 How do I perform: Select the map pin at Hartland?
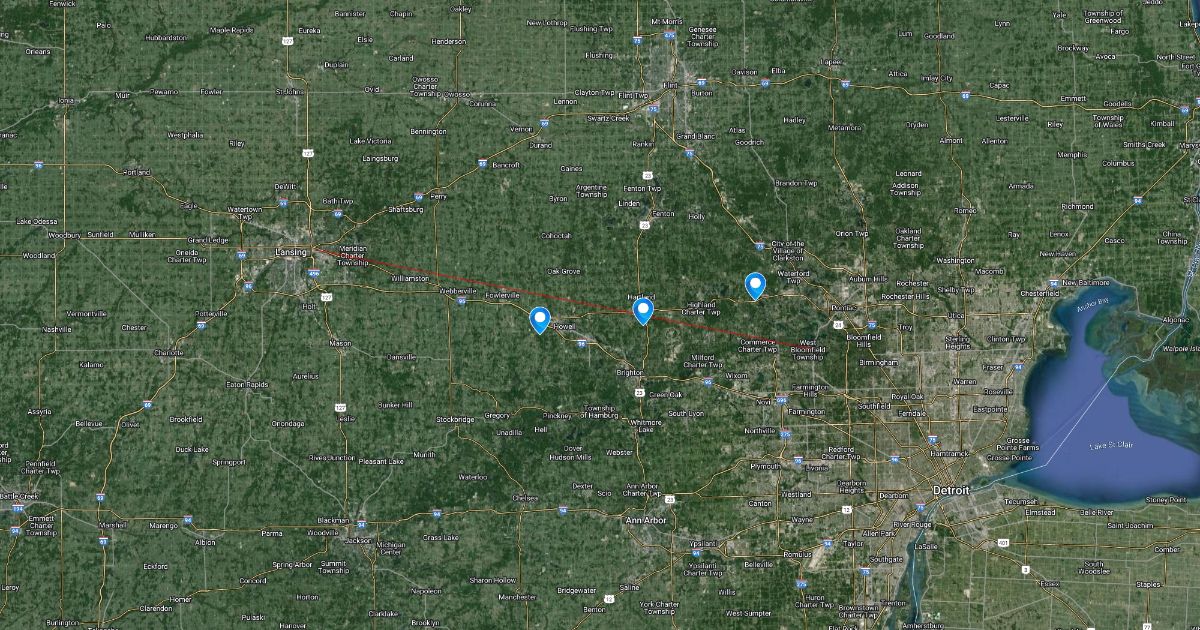643,312
